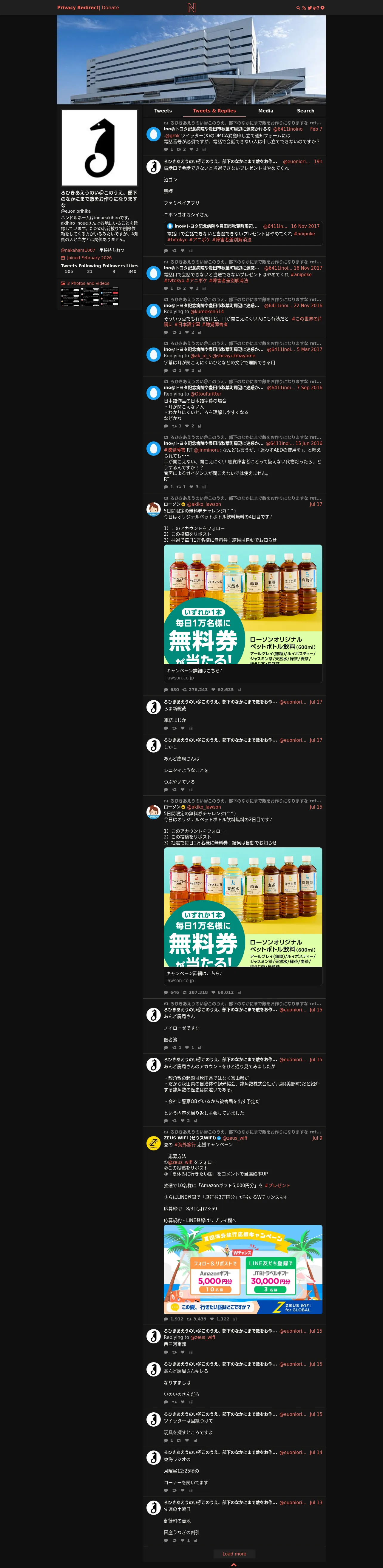383x1568 pixels.
Task: Open the lawson.co.jp card in Jul 17 post
Action: point(243,674)
